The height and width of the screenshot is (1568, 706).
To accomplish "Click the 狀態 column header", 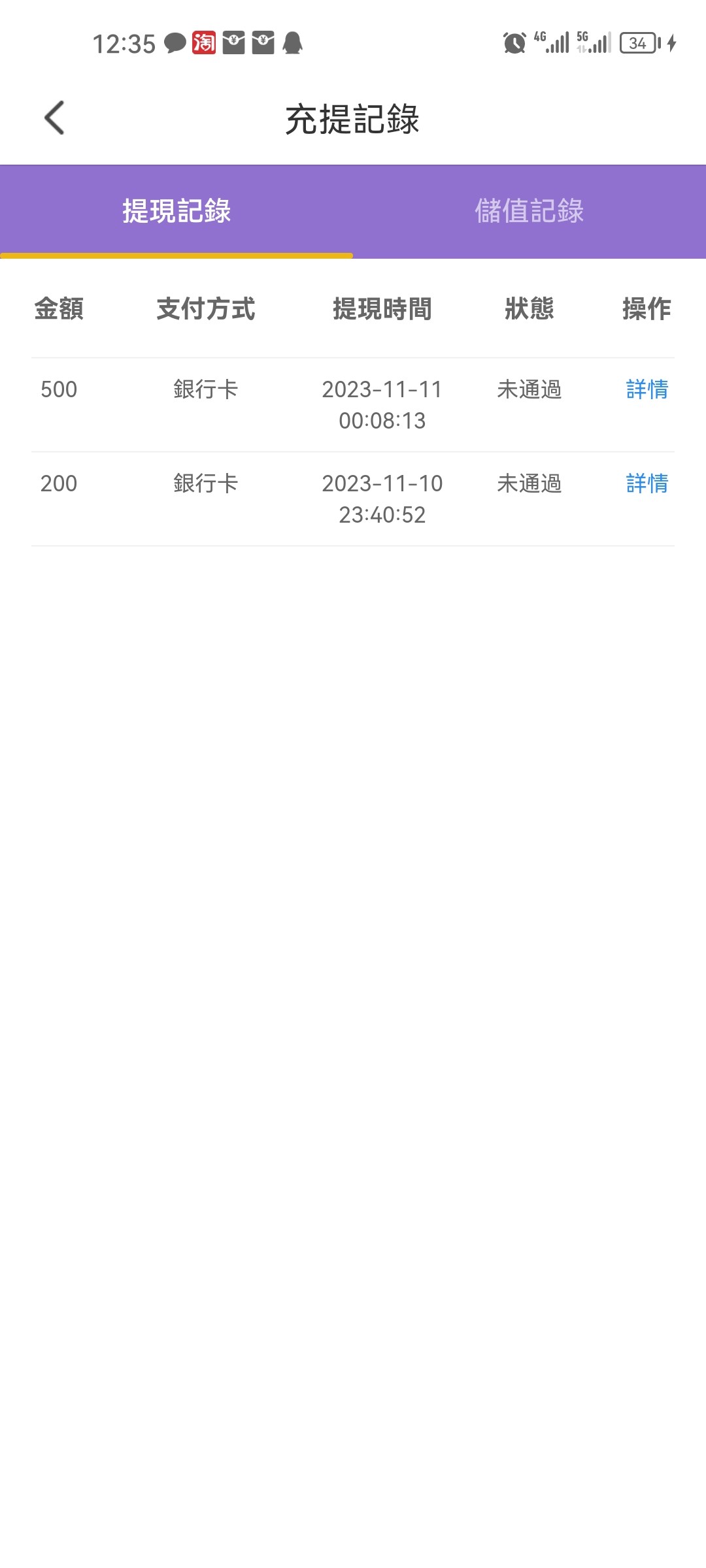I will tap(529, 310).
